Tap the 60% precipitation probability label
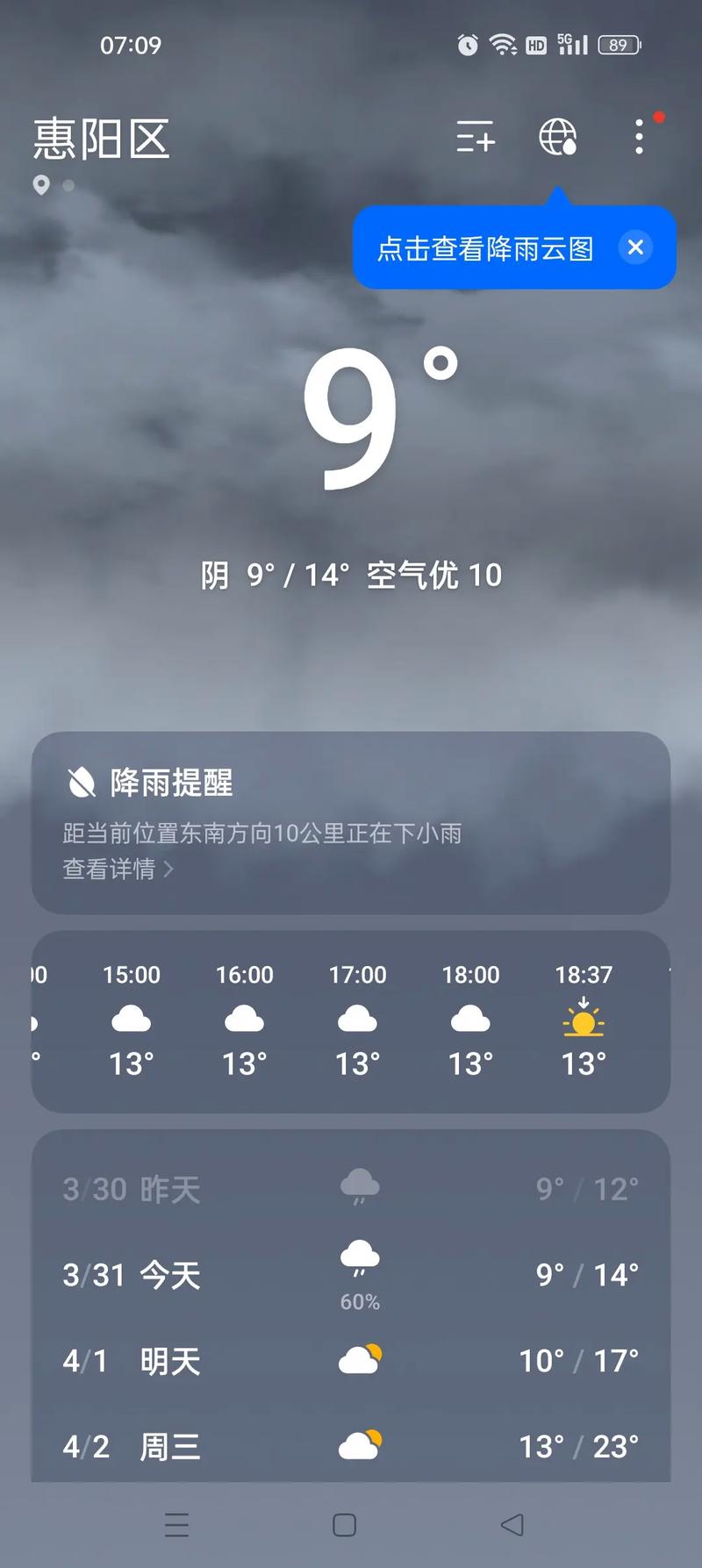The width and height of the screenshot is (702, 1568). (x=358, y=1303)
